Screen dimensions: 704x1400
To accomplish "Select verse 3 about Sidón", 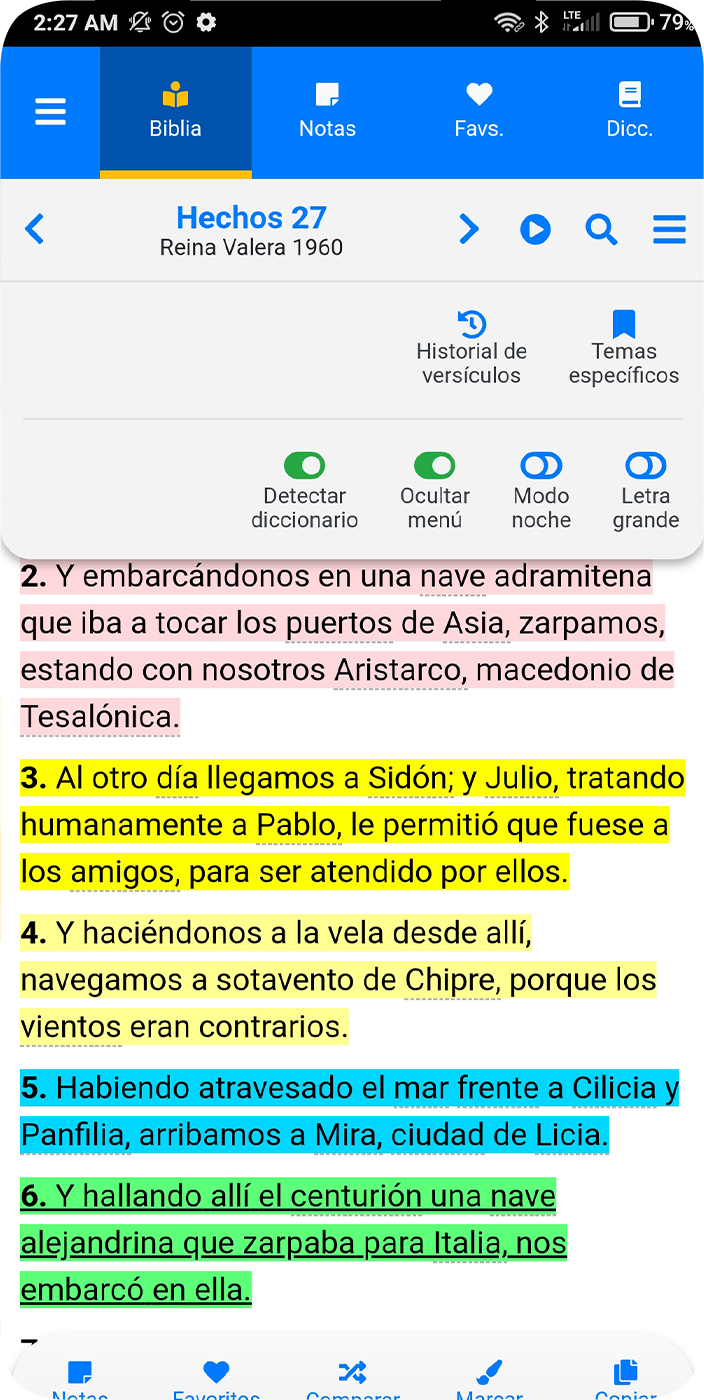I will coord(350,825).
